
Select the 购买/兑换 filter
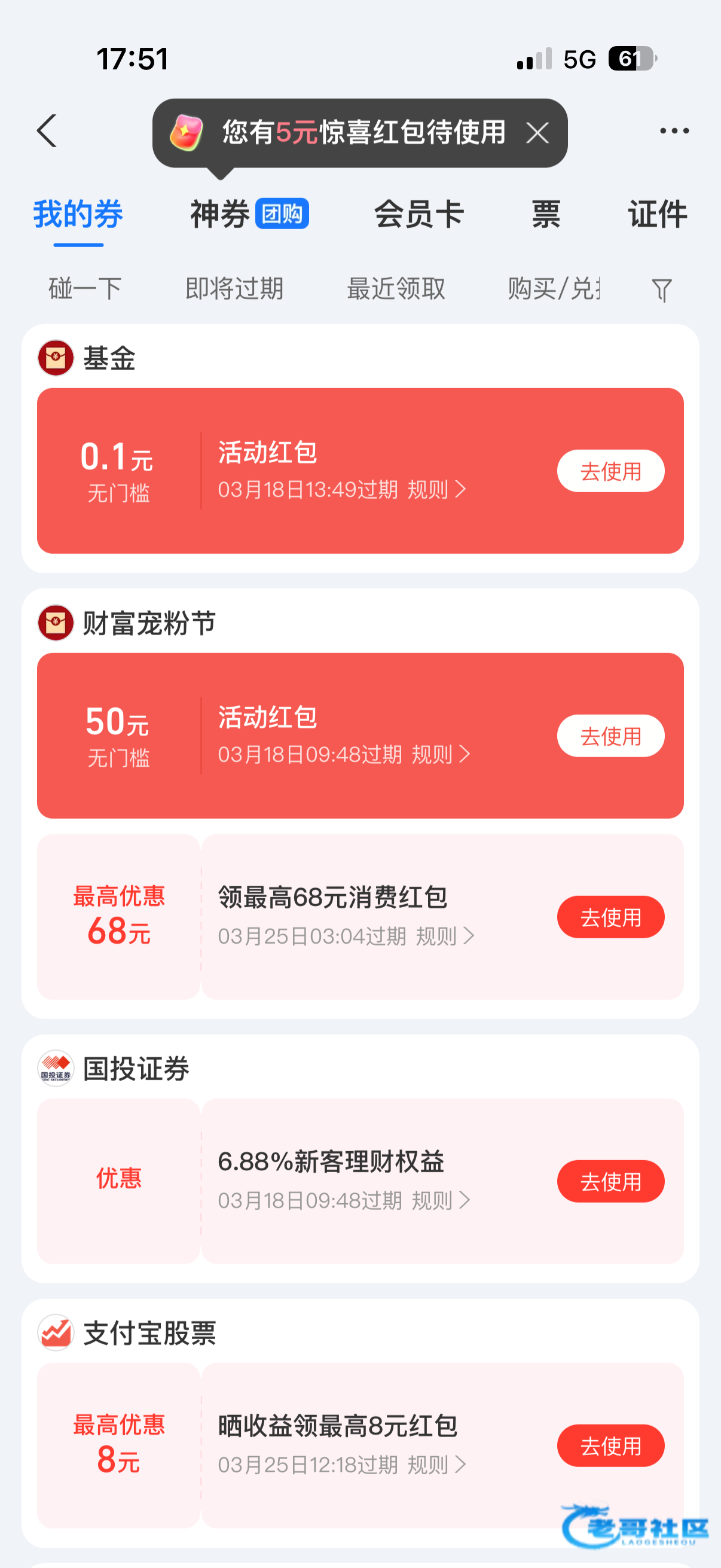pos(554,288)
